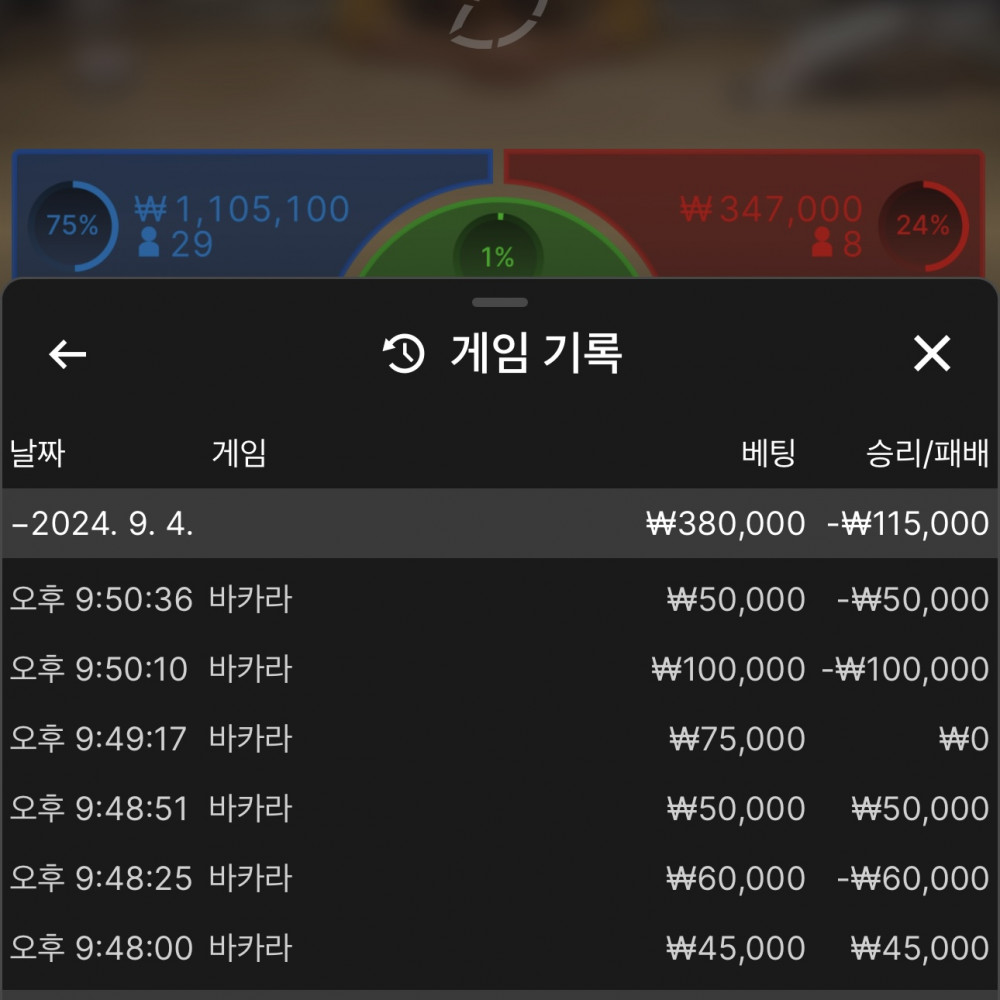Close the game history panel
Viewport: 1000px width, 1000px height.
point(931,354)
